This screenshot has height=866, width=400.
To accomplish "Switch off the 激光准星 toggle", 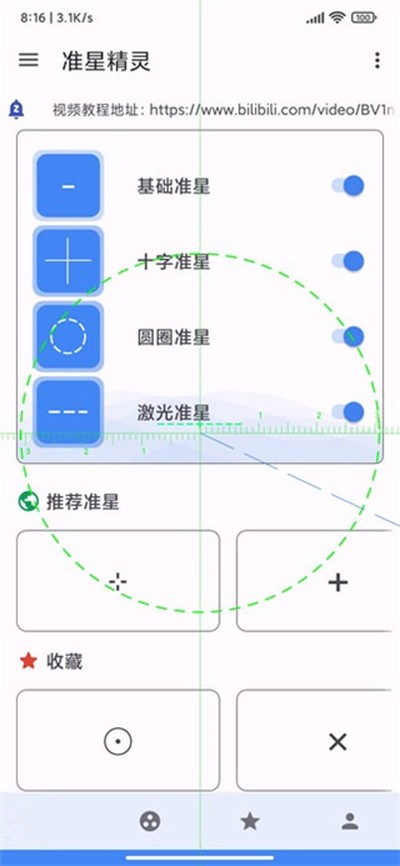I will (x=348, y=411).
